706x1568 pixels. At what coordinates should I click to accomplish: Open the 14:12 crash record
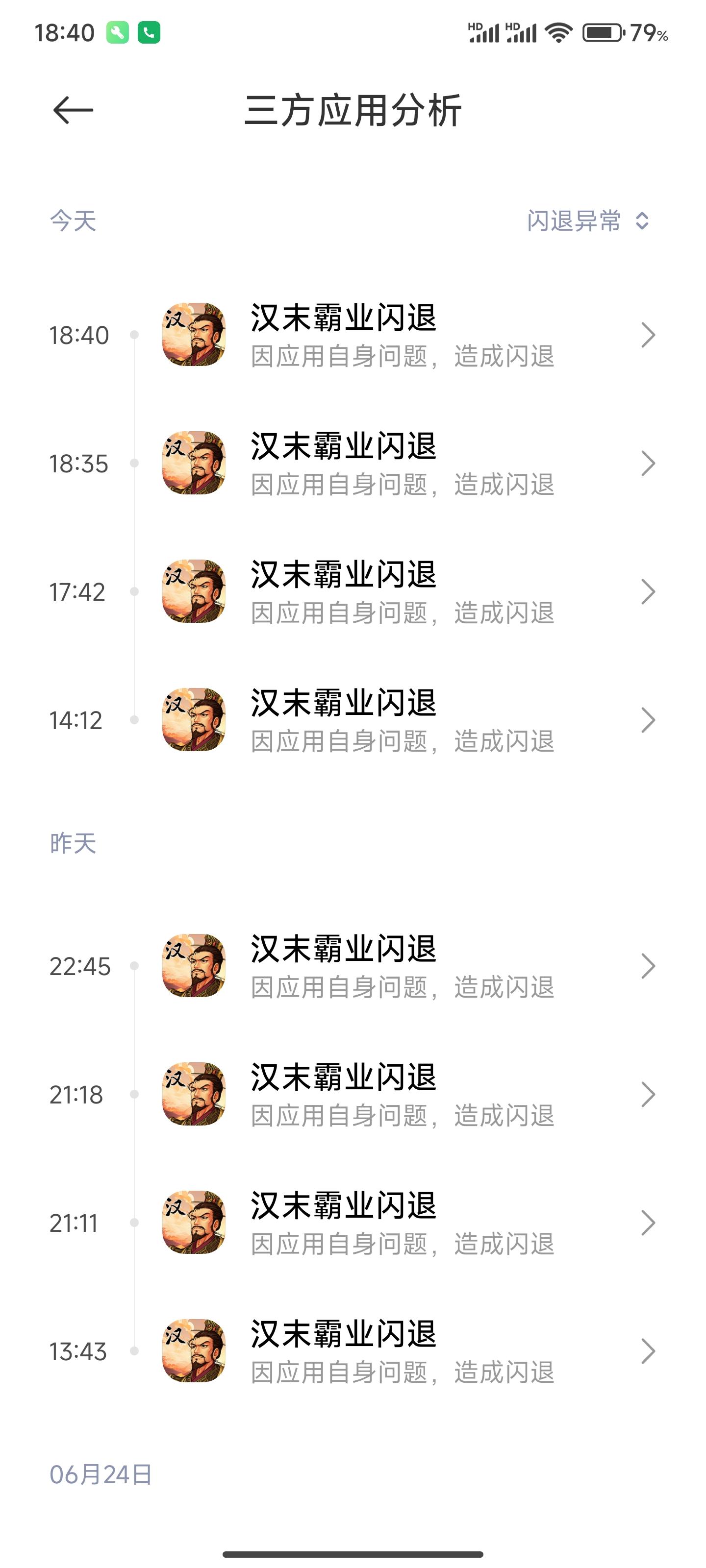(x=402, y=720)
